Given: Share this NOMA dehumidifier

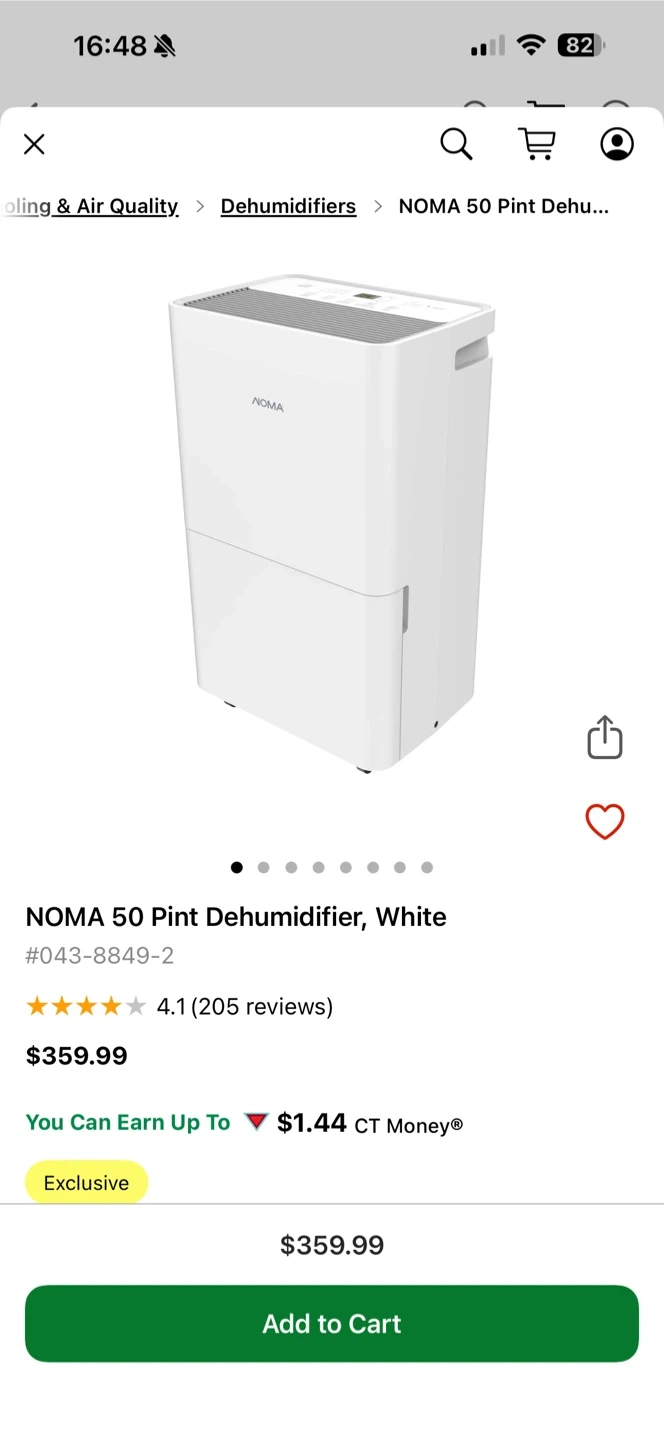Looking at the screenshot, I should click(604, 738).
